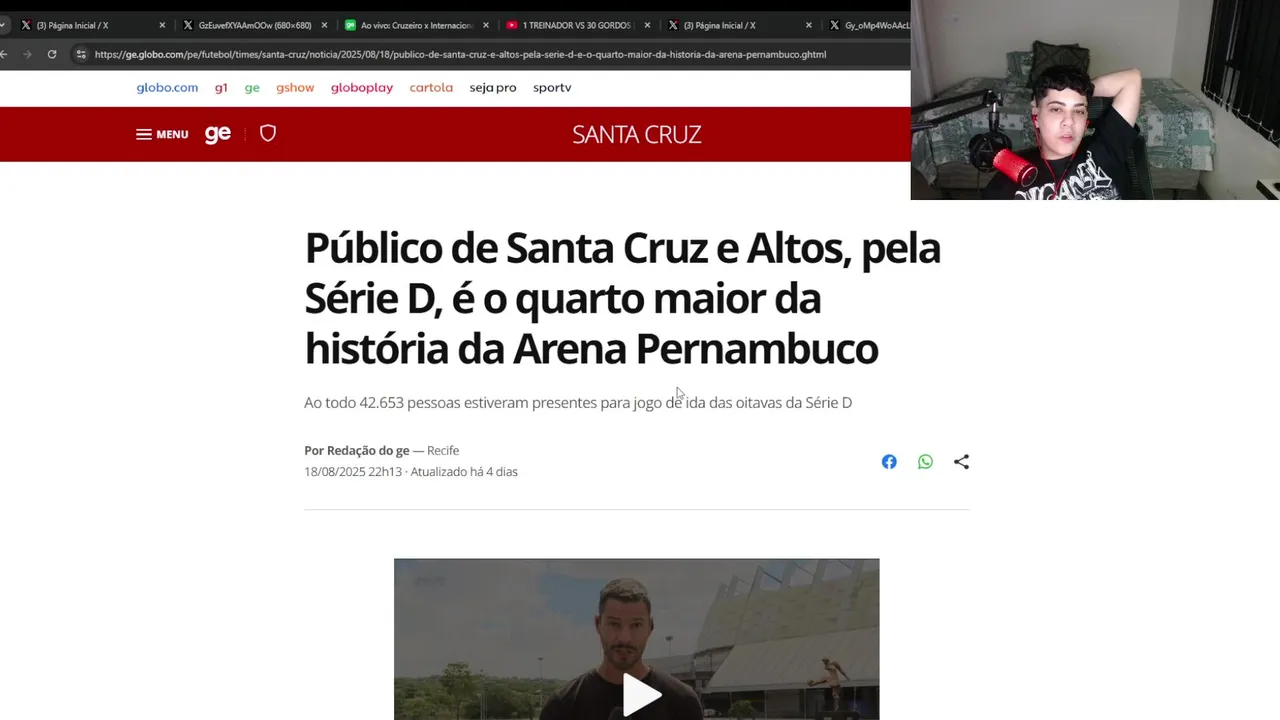Tap the seja pro link
This screenshot has height=720, width=1280.
pos(493,88)
